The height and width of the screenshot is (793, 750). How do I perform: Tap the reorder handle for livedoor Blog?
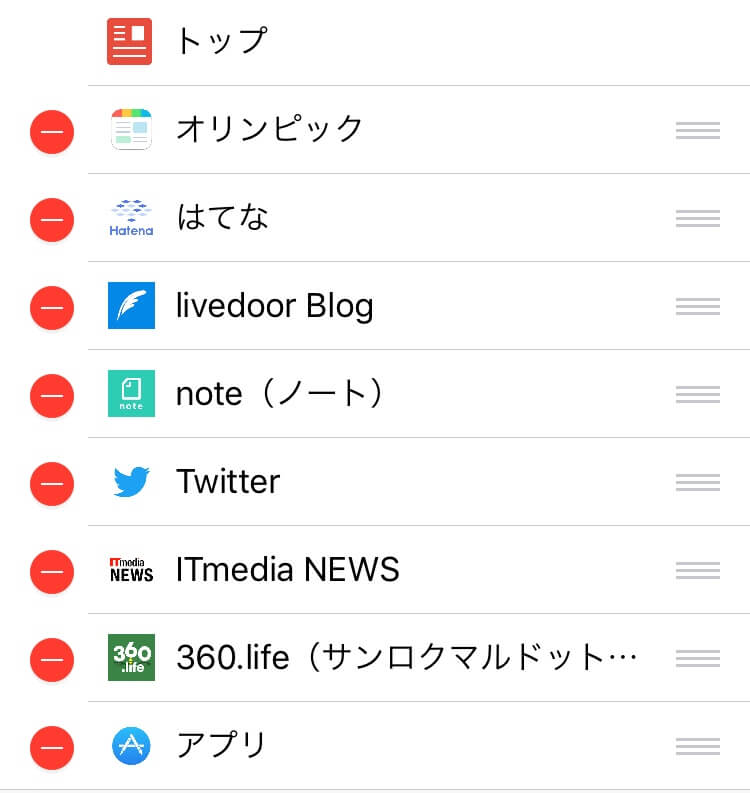697,306
